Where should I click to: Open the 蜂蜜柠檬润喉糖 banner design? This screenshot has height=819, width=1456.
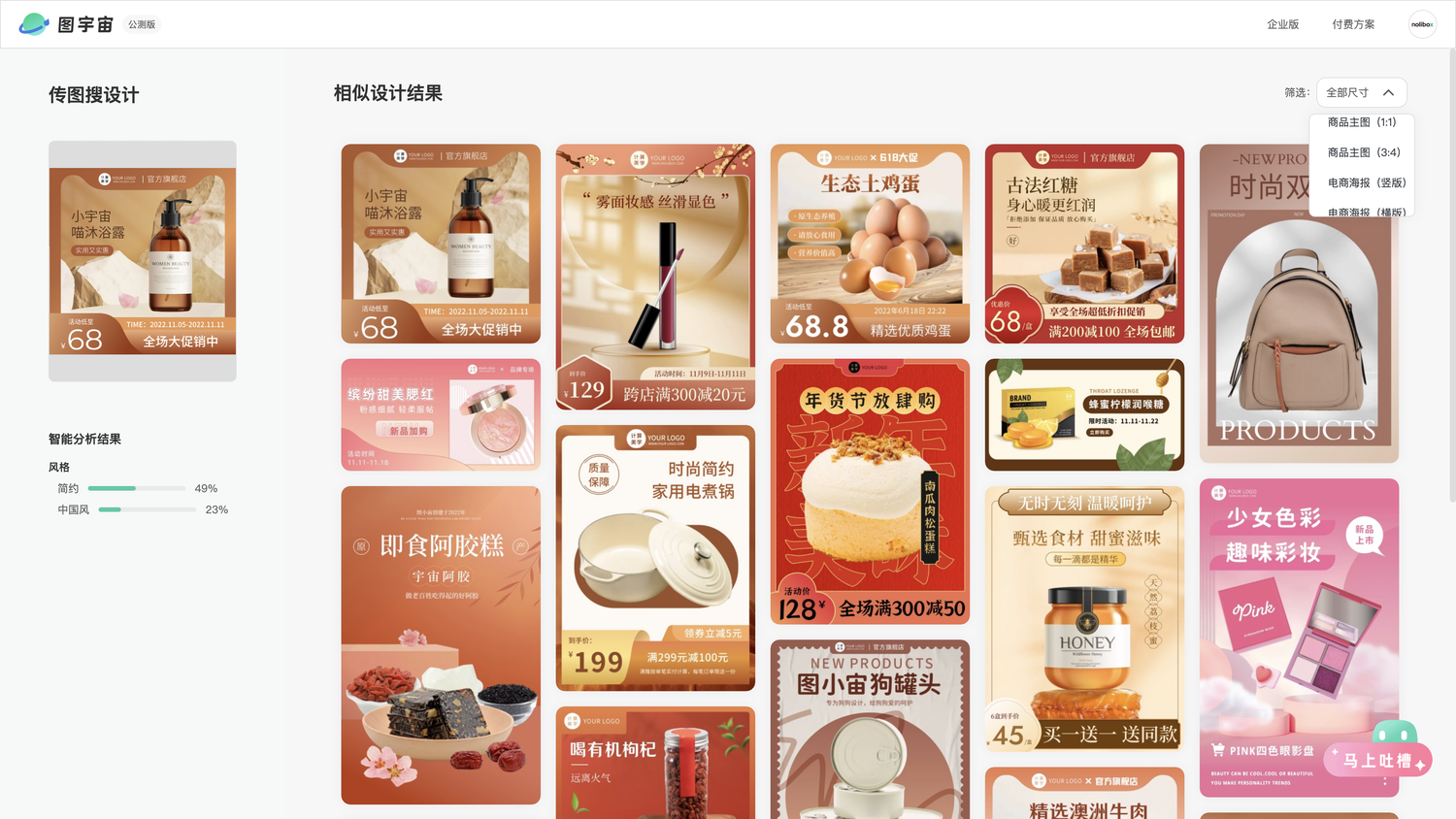(x=1084, y=414)
